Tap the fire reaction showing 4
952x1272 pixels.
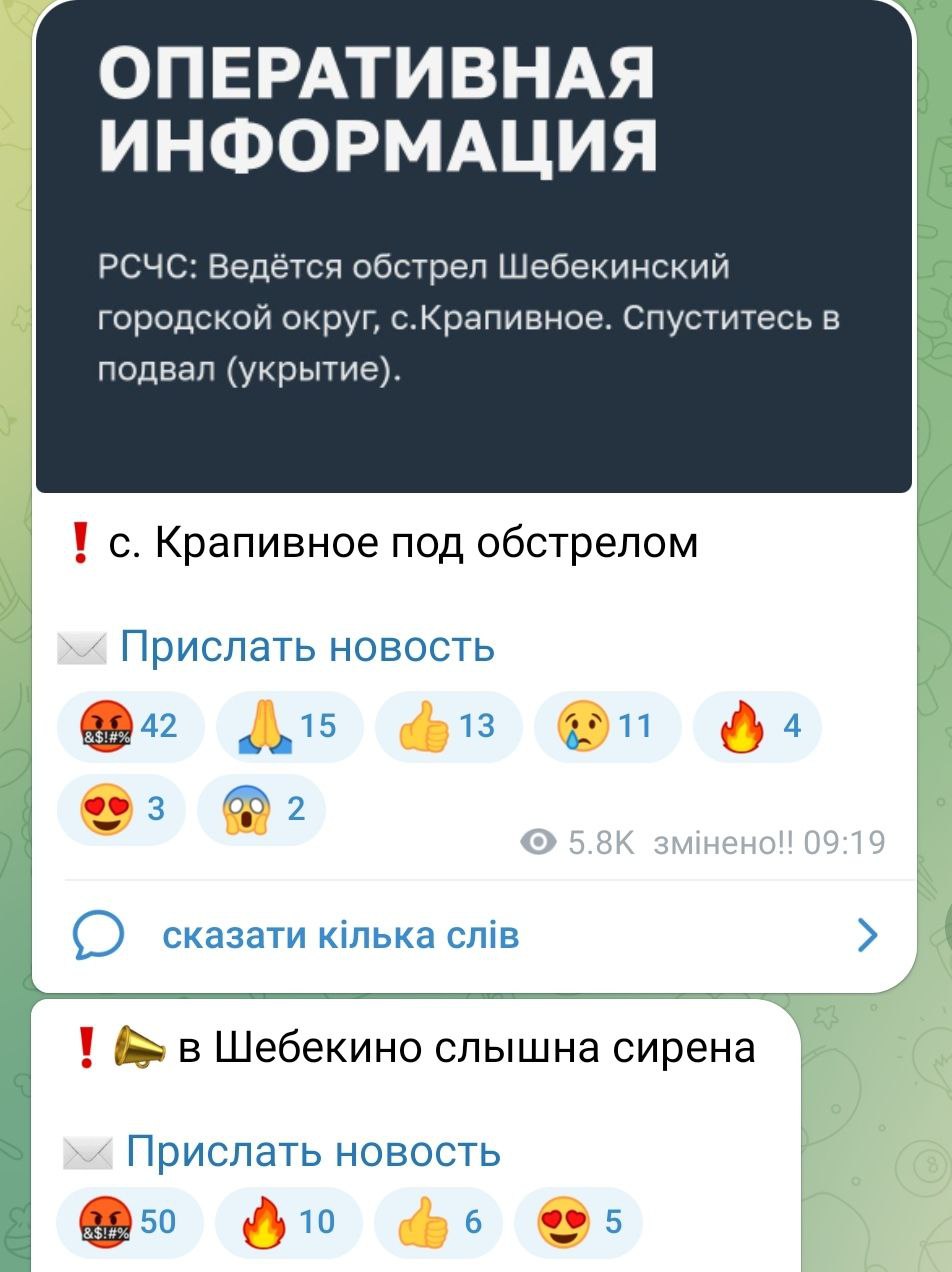pyautogui.click(x=757, y=725)
